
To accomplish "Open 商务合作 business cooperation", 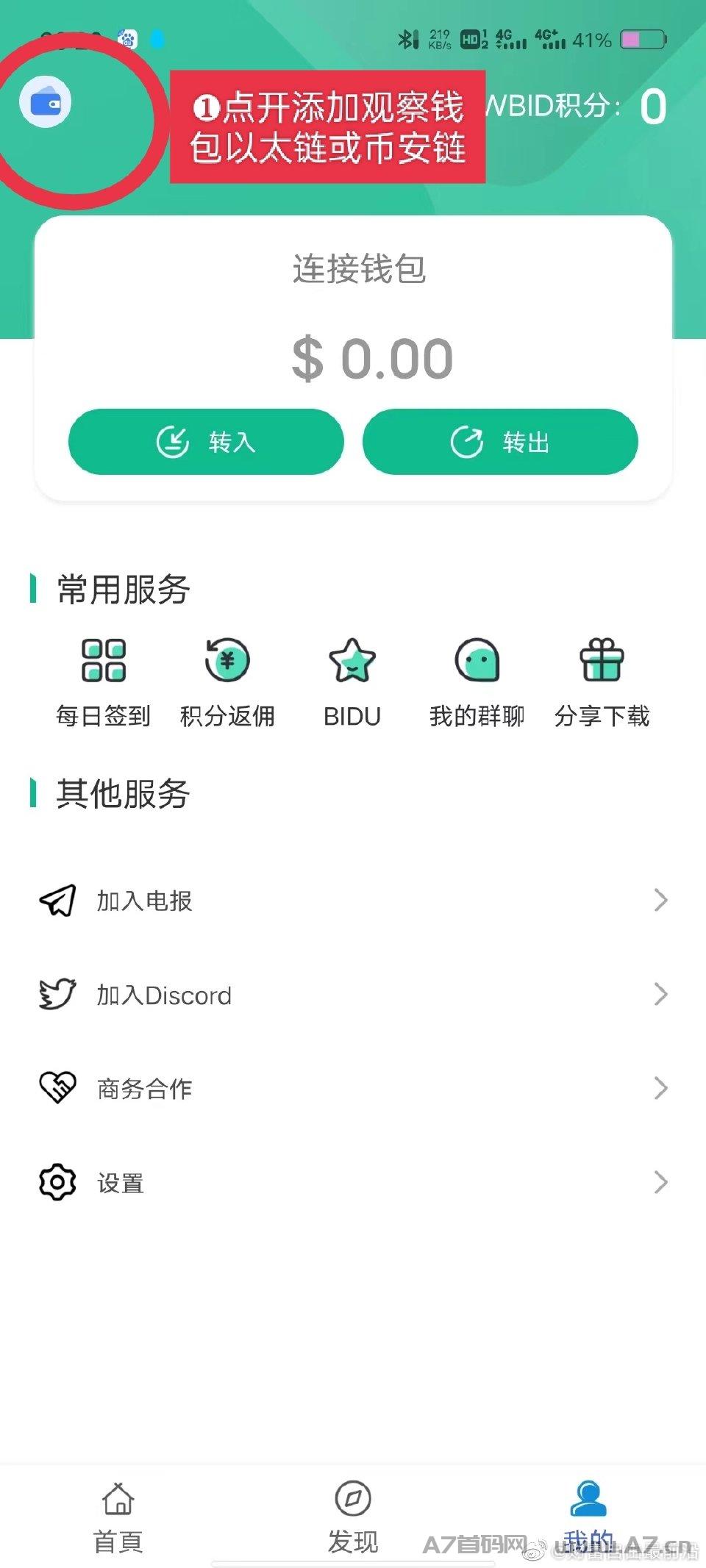I will tap(353, 1088).
